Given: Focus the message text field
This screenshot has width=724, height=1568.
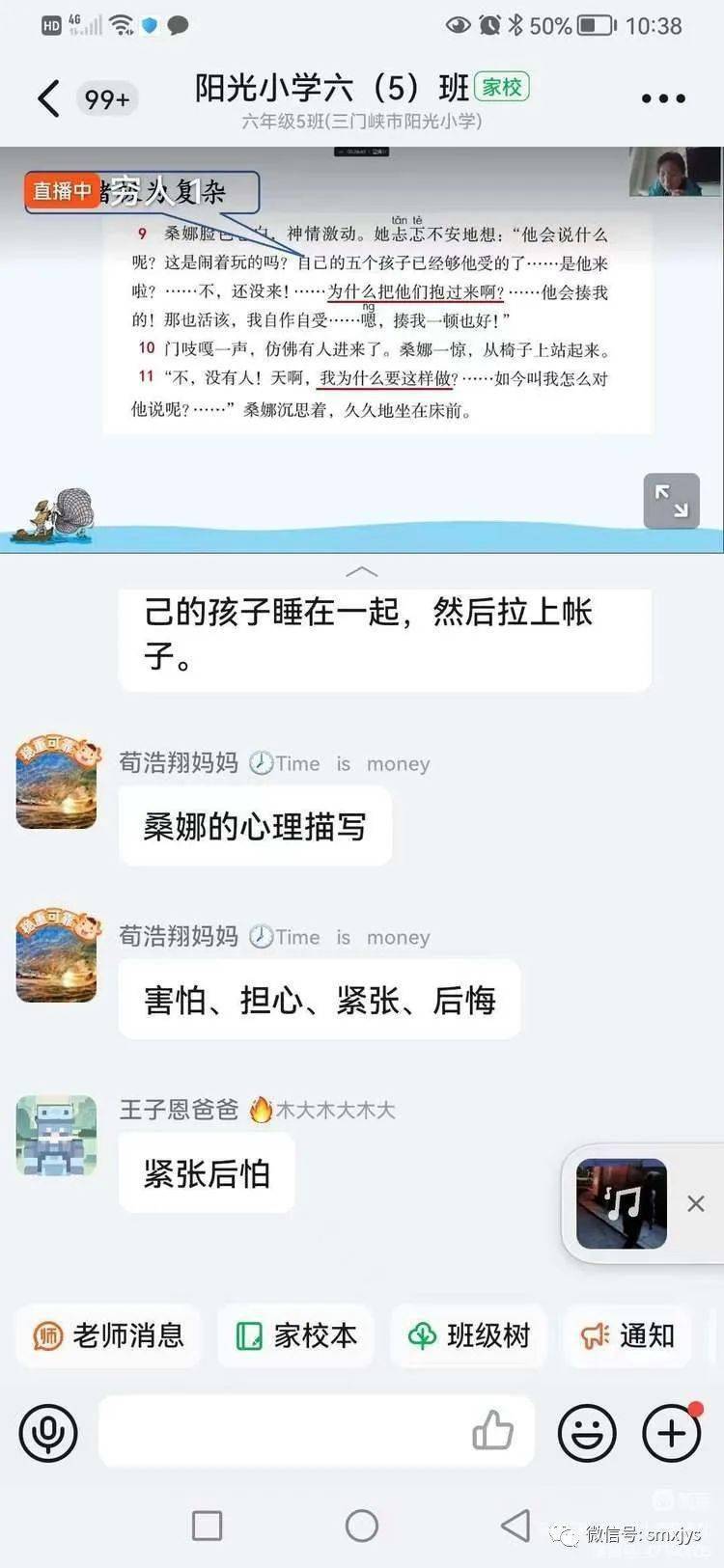Looking at the screenshot, I should click(280, 1432).
